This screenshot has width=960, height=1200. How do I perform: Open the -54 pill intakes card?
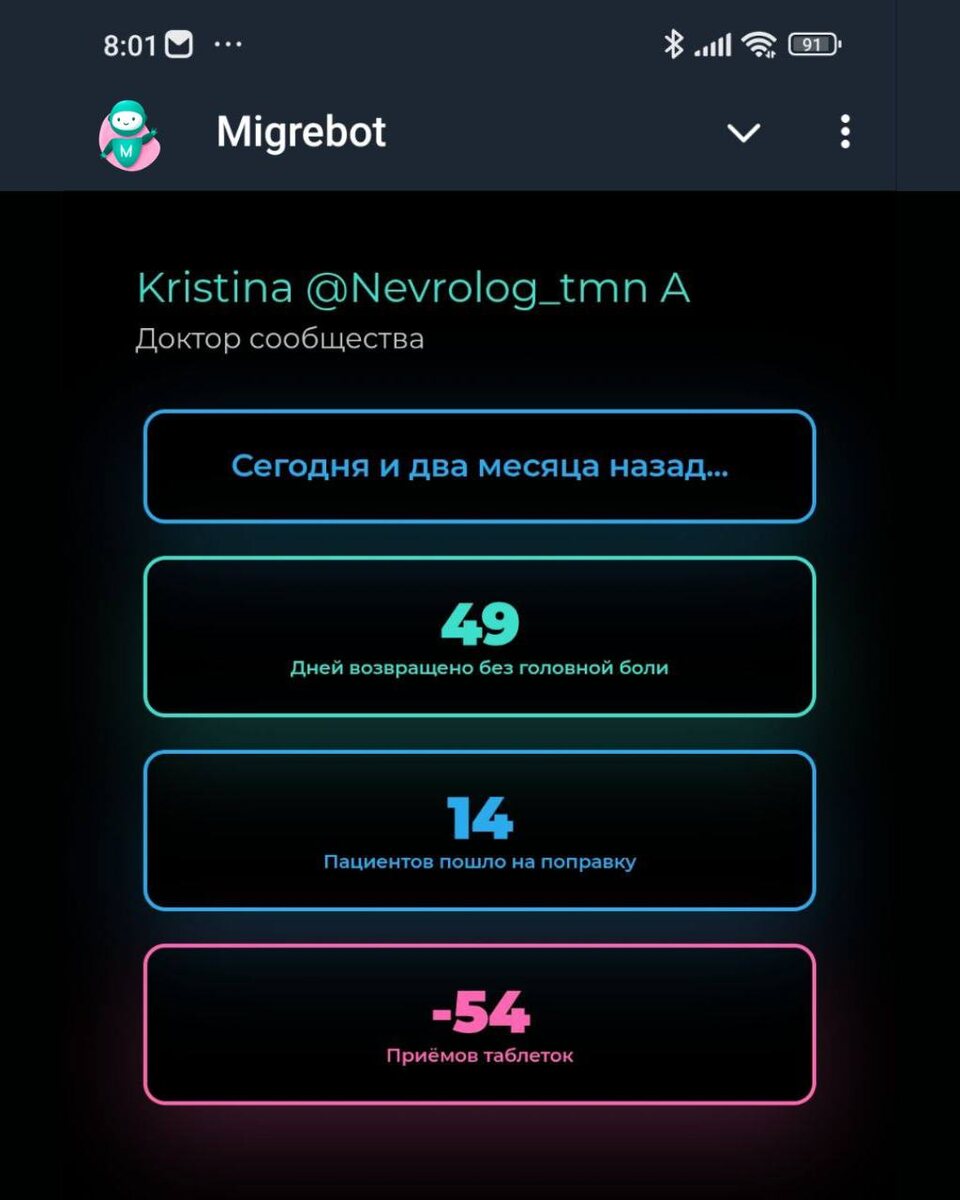(479, 1024)
